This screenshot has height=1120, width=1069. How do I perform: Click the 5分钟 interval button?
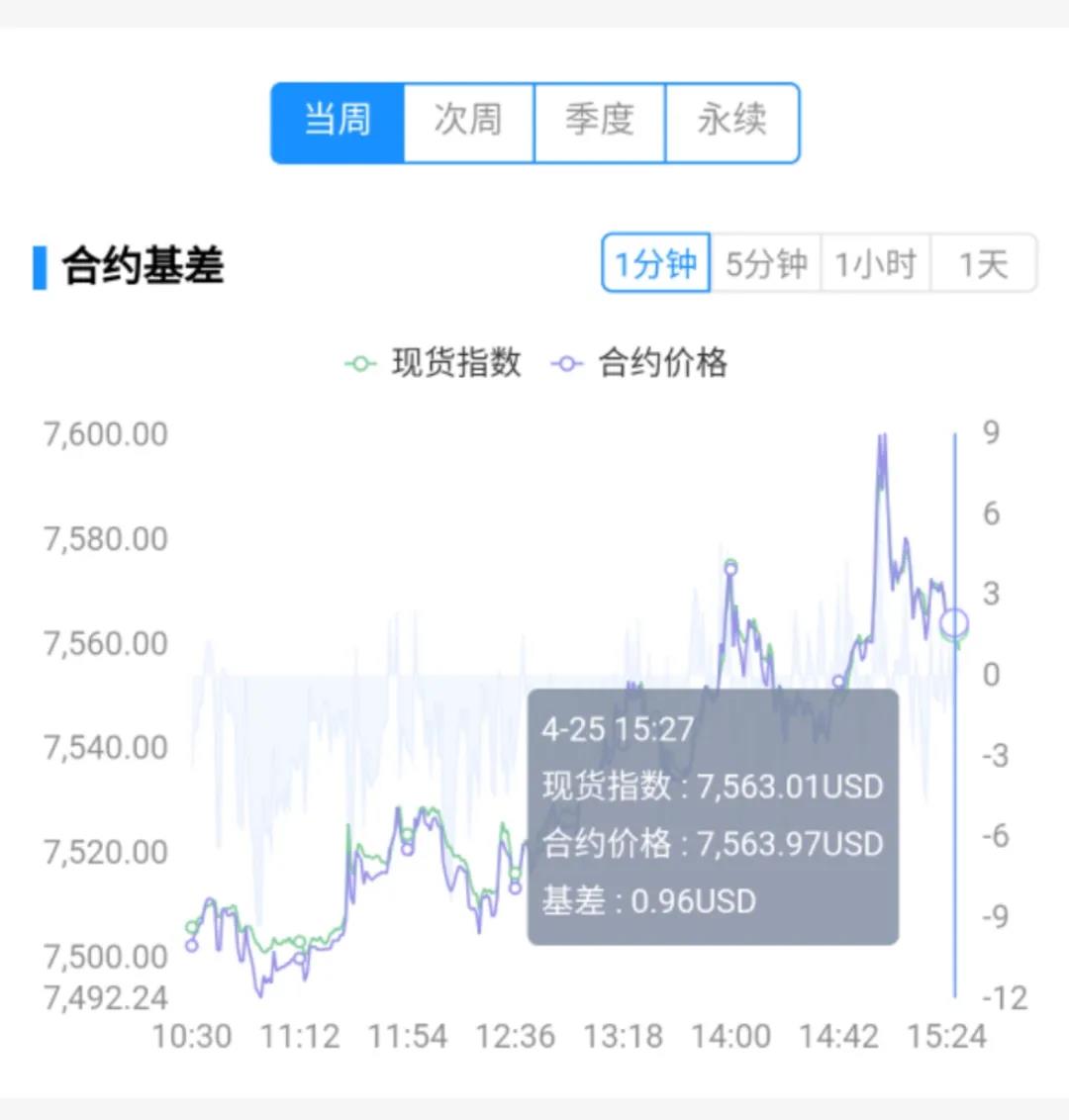(766, 263)
